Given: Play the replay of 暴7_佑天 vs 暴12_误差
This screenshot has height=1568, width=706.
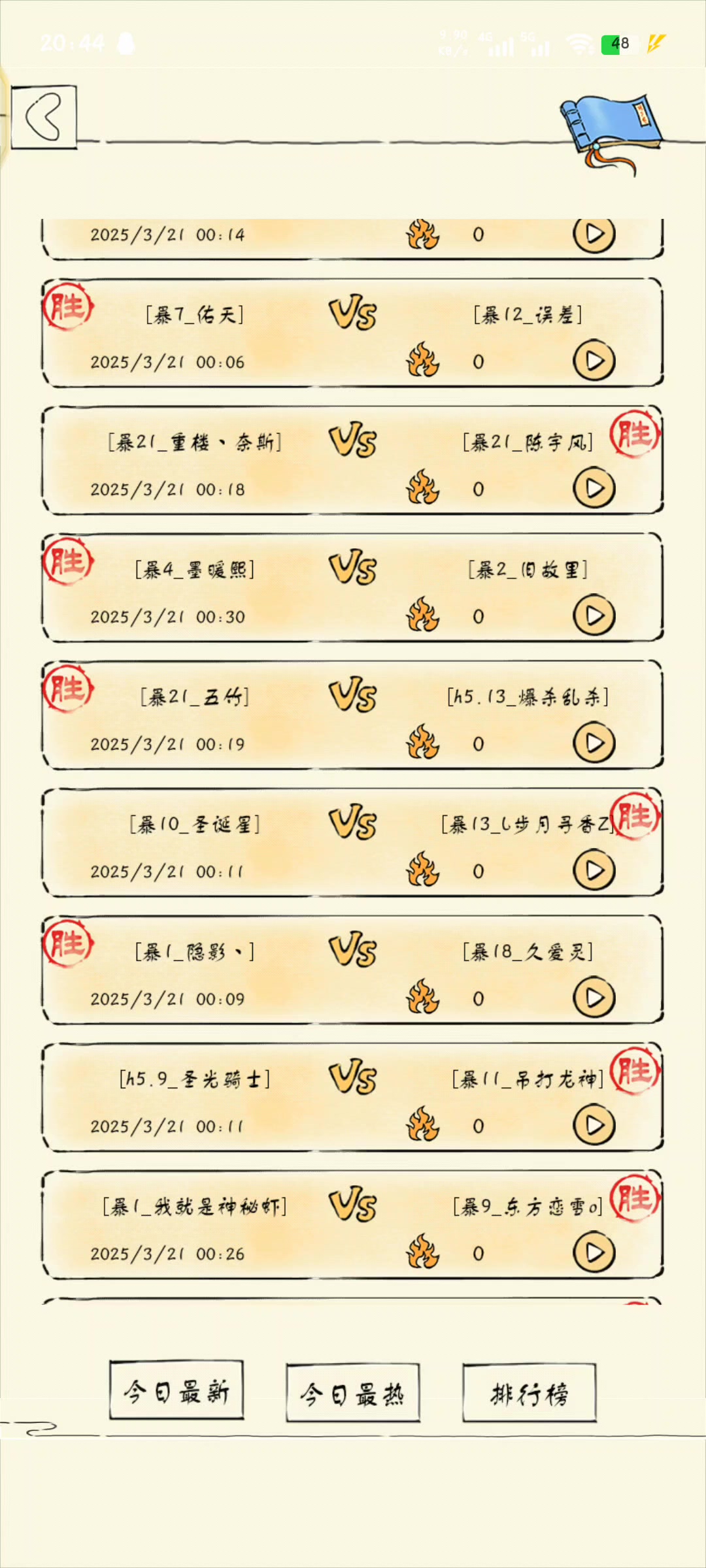Looking at the screenshot, I should [x=594, y=361].
